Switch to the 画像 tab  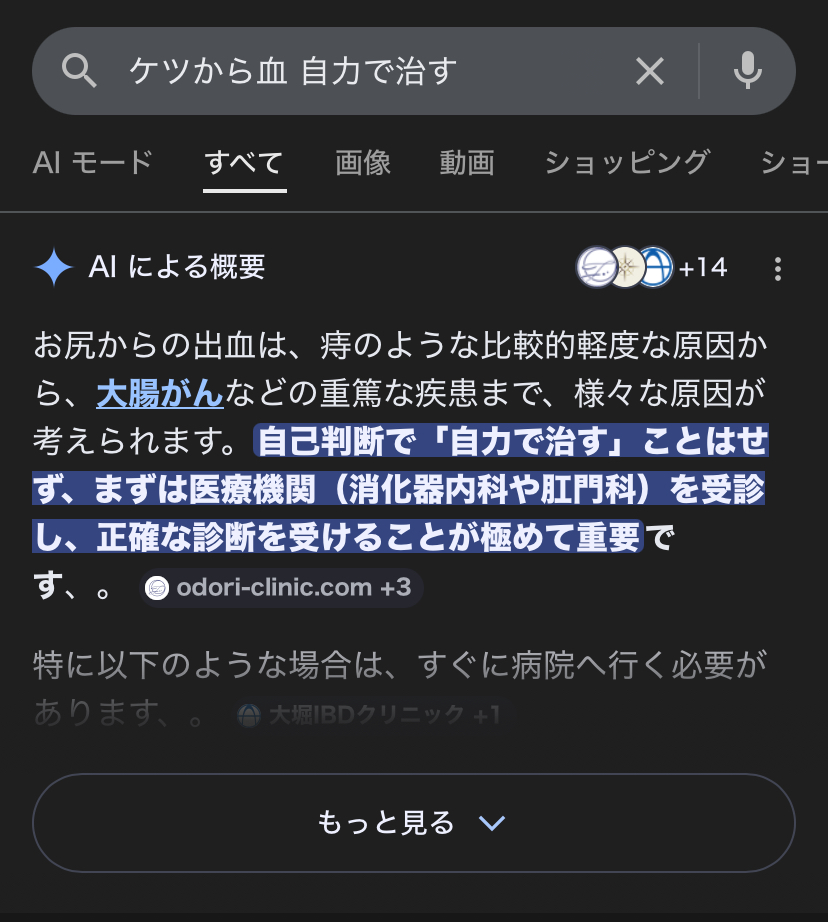click(x=363, y=162)
